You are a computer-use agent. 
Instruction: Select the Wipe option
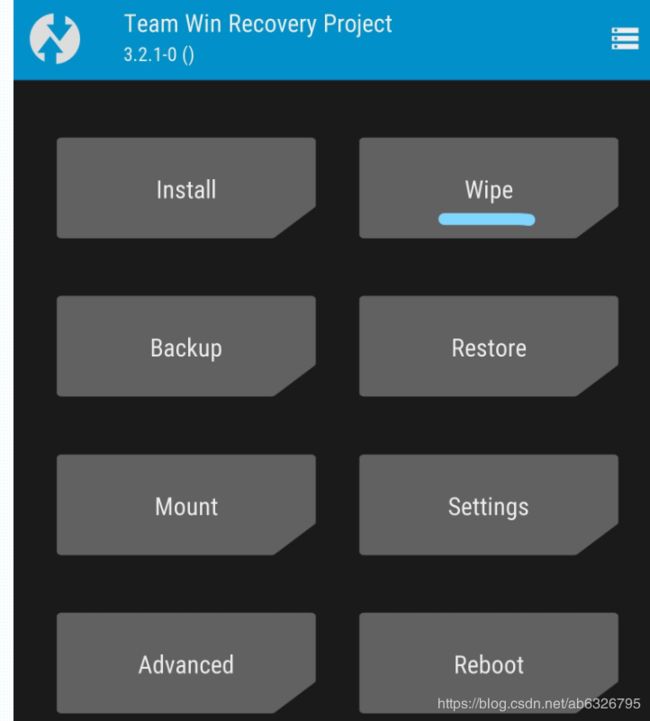[489, 188]
